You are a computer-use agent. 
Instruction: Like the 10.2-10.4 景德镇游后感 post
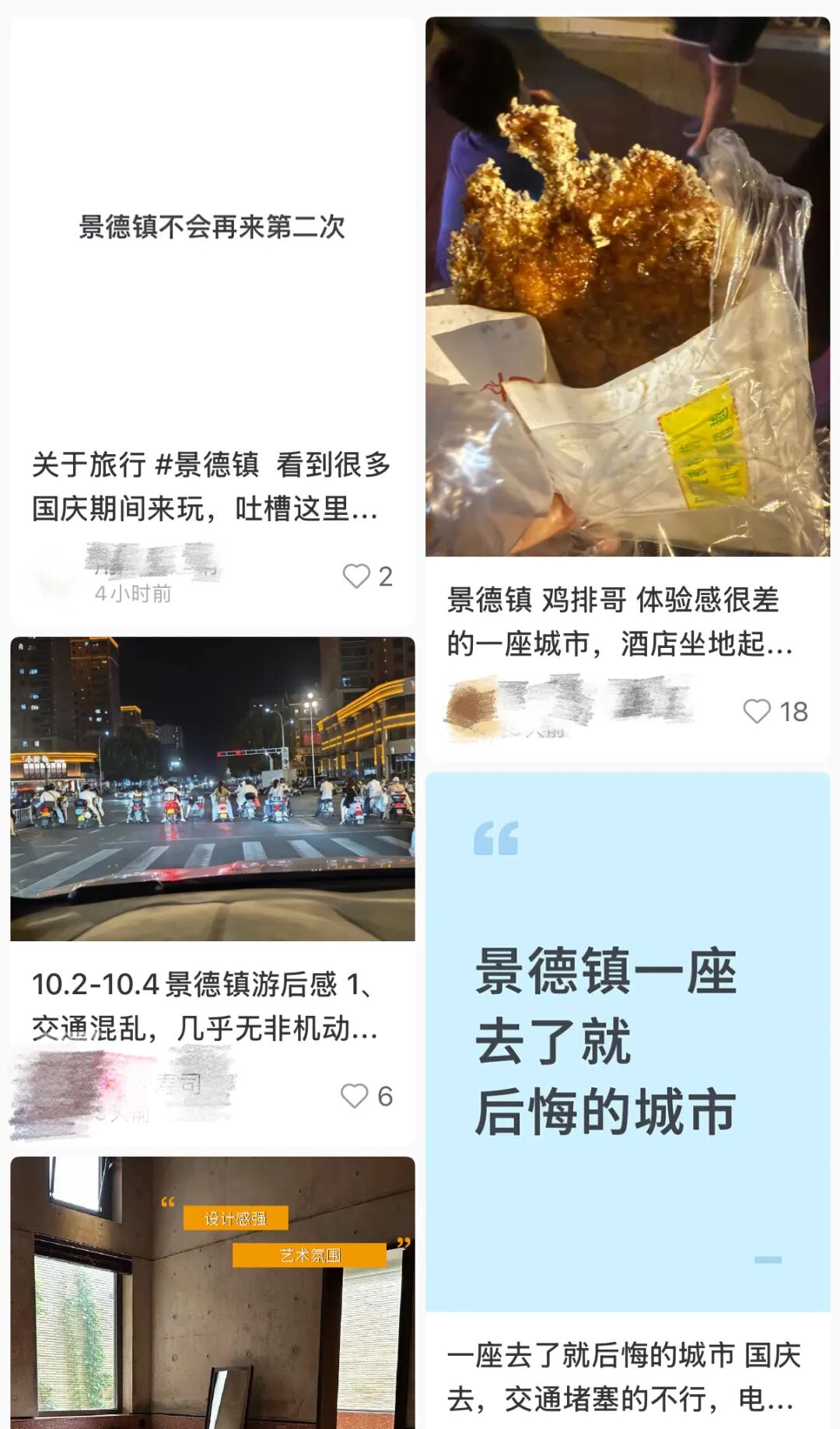354,1096
